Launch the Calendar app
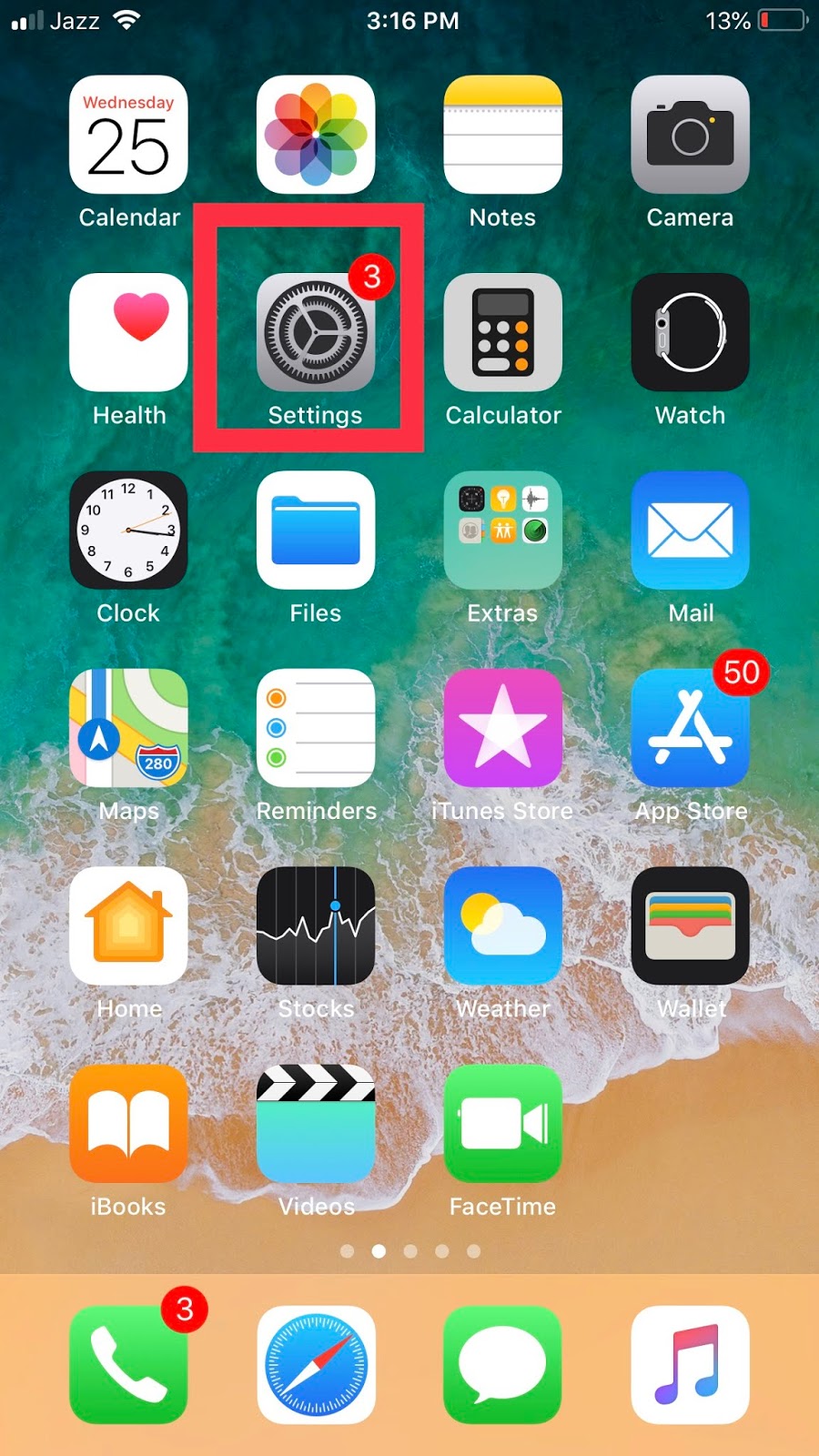This screenshot has height=1456, width=819. tap(128, 135)
